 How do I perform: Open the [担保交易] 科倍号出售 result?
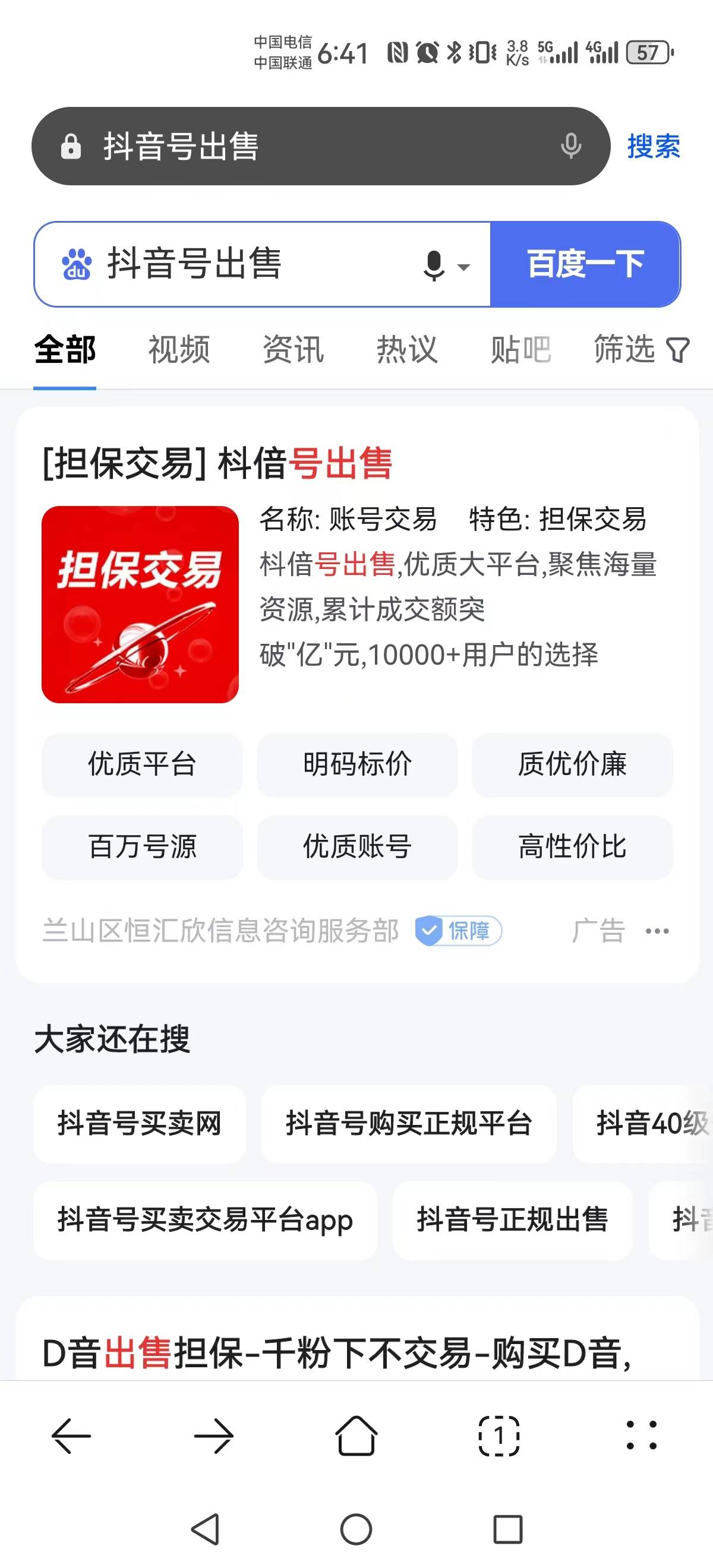(217, 463)
